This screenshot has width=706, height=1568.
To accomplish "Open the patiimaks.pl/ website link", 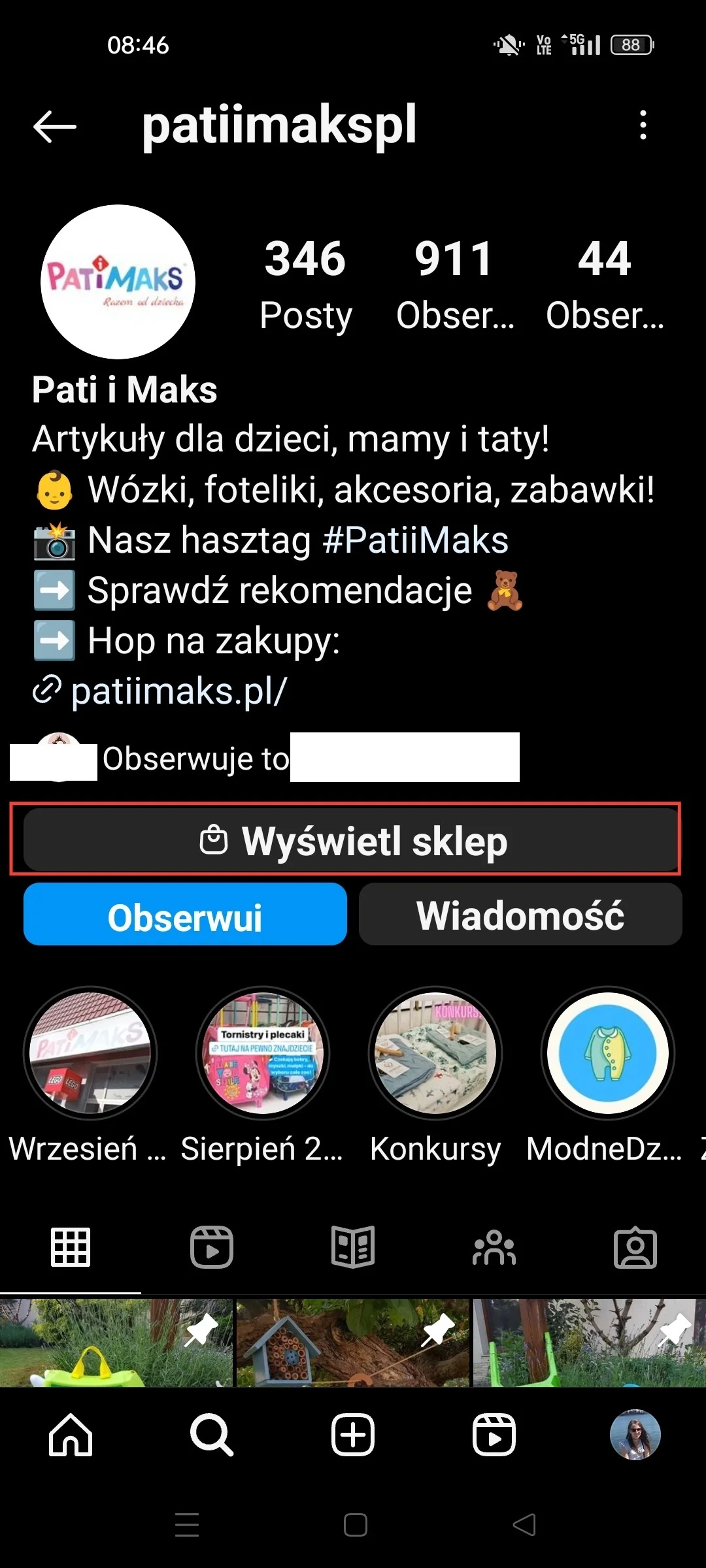I will (x=178, y=691).
